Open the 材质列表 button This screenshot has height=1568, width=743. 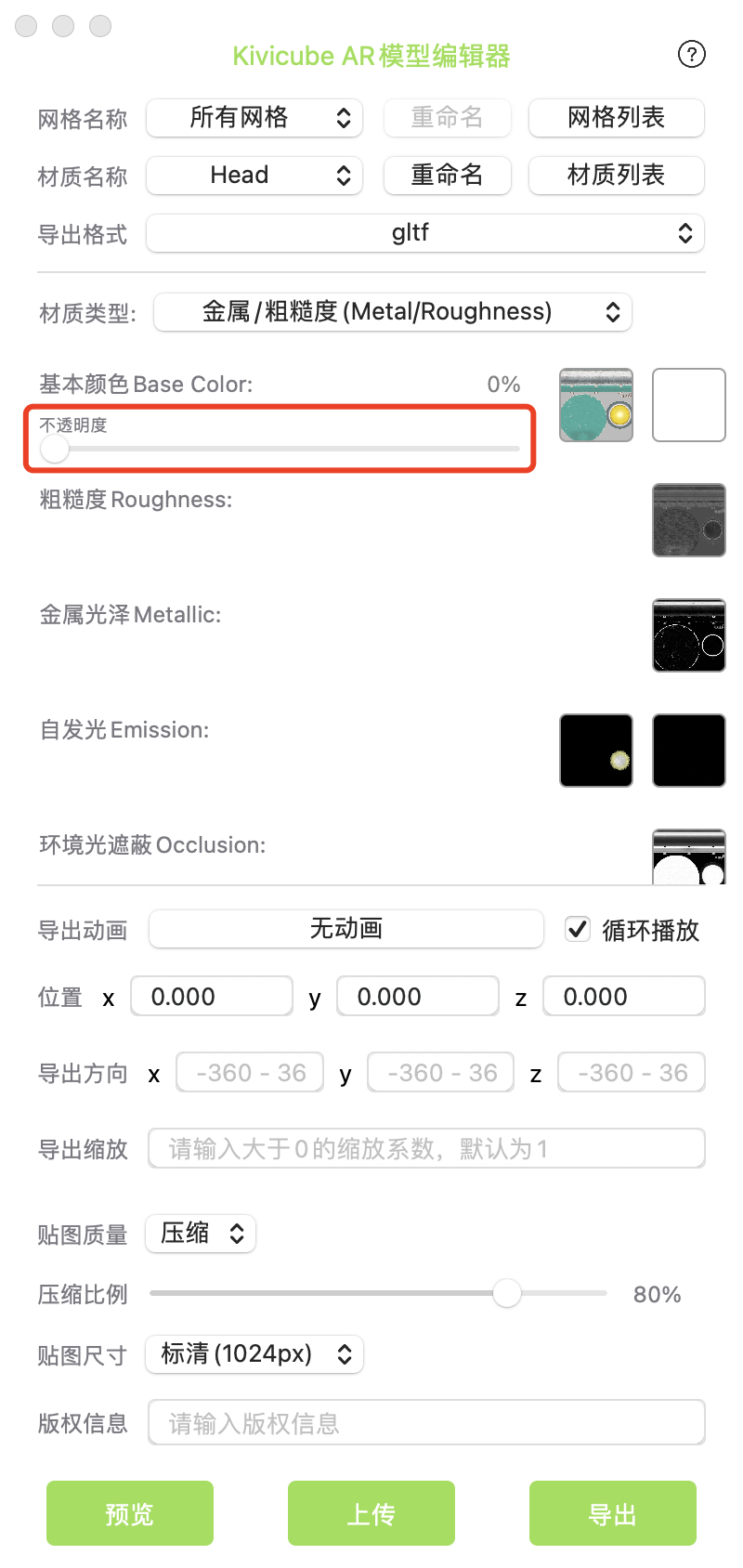pos(616,176)
